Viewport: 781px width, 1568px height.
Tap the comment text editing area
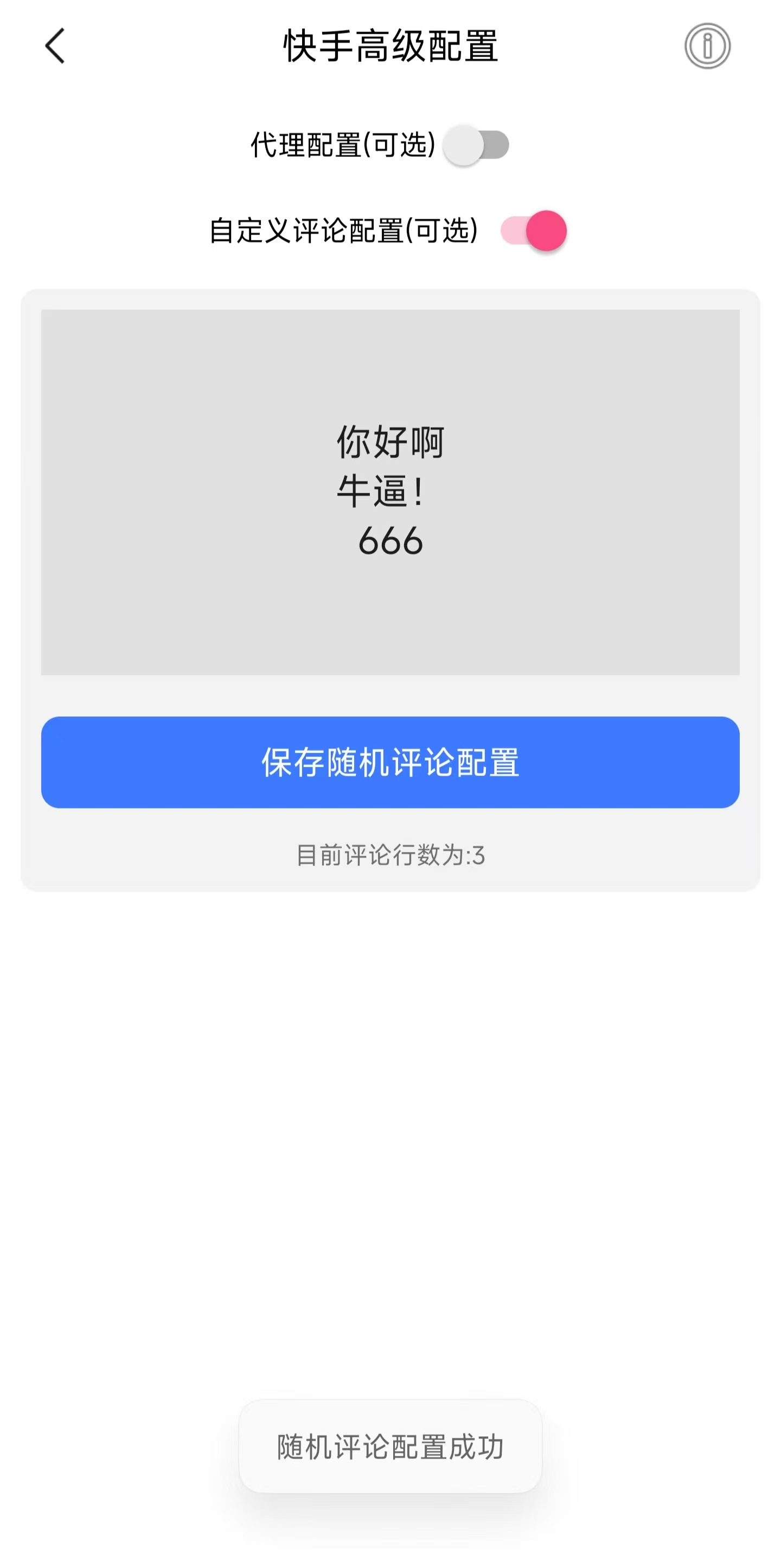click(390, 492)
